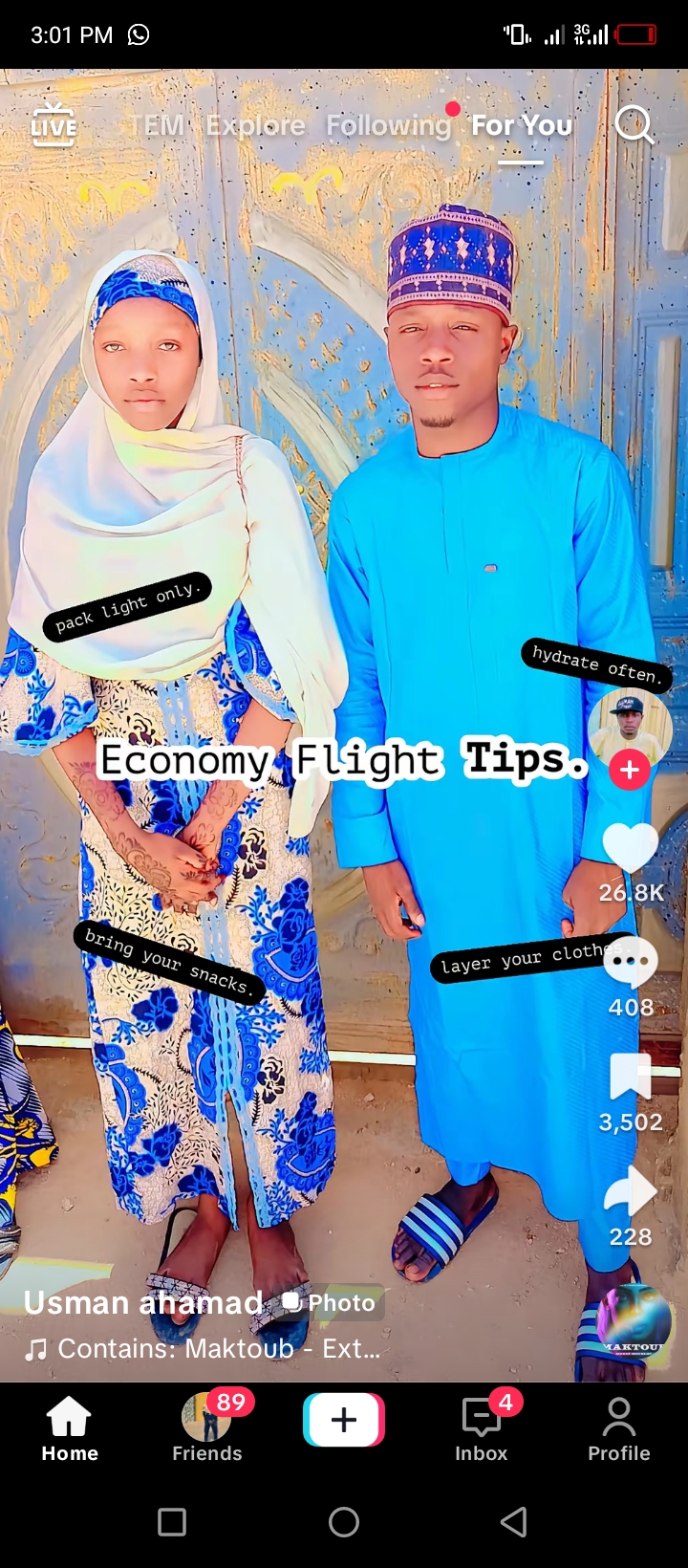Tap the system back button

pos(514,1522)
